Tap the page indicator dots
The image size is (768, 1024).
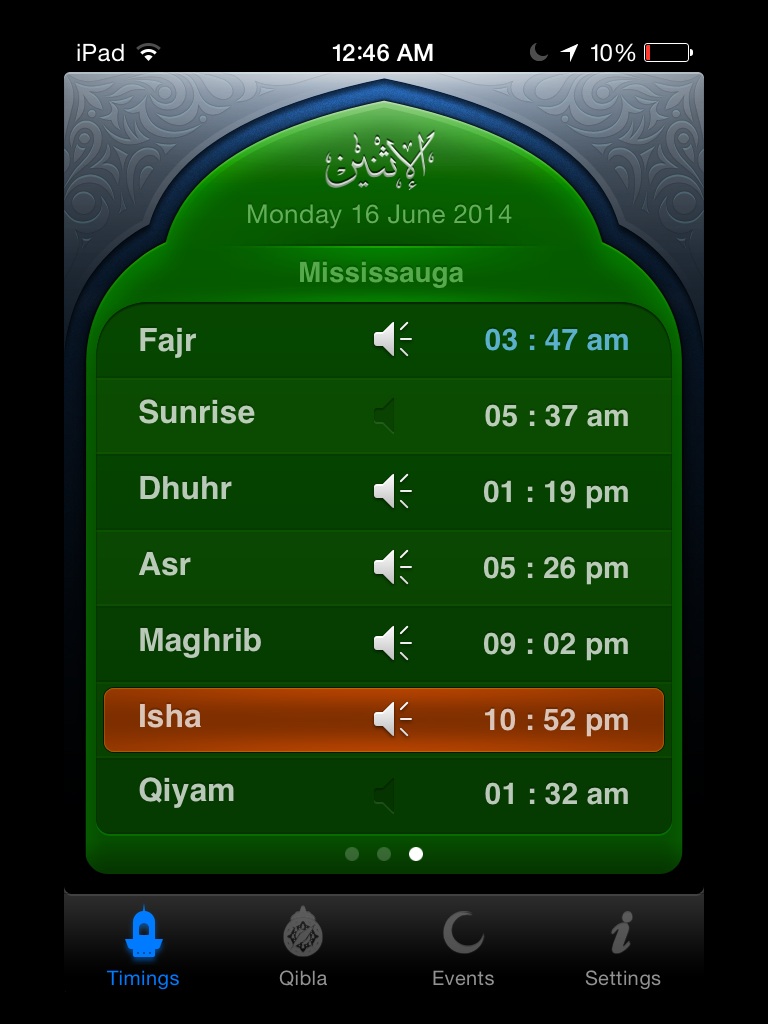384,854
